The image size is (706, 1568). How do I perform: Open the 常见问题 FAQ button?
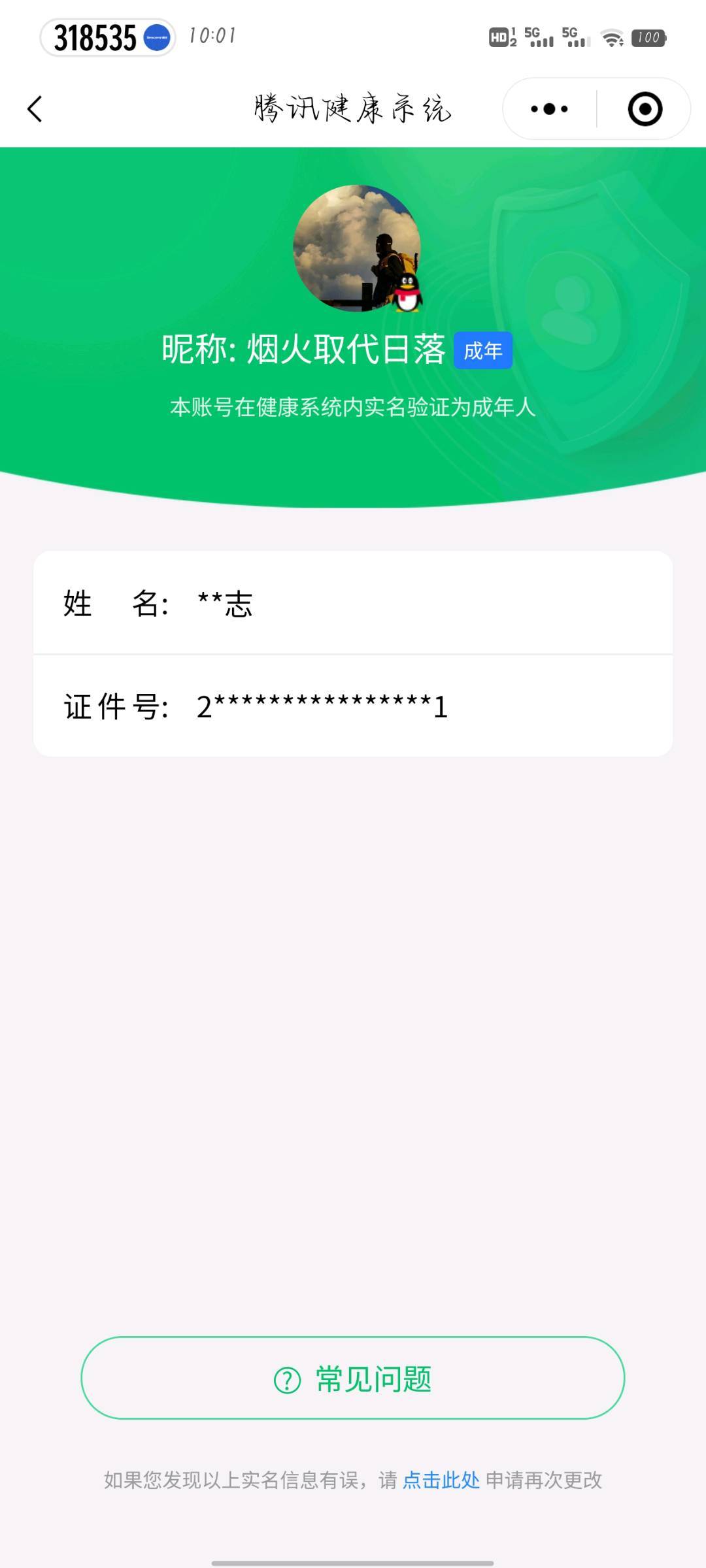[353, 1378]
